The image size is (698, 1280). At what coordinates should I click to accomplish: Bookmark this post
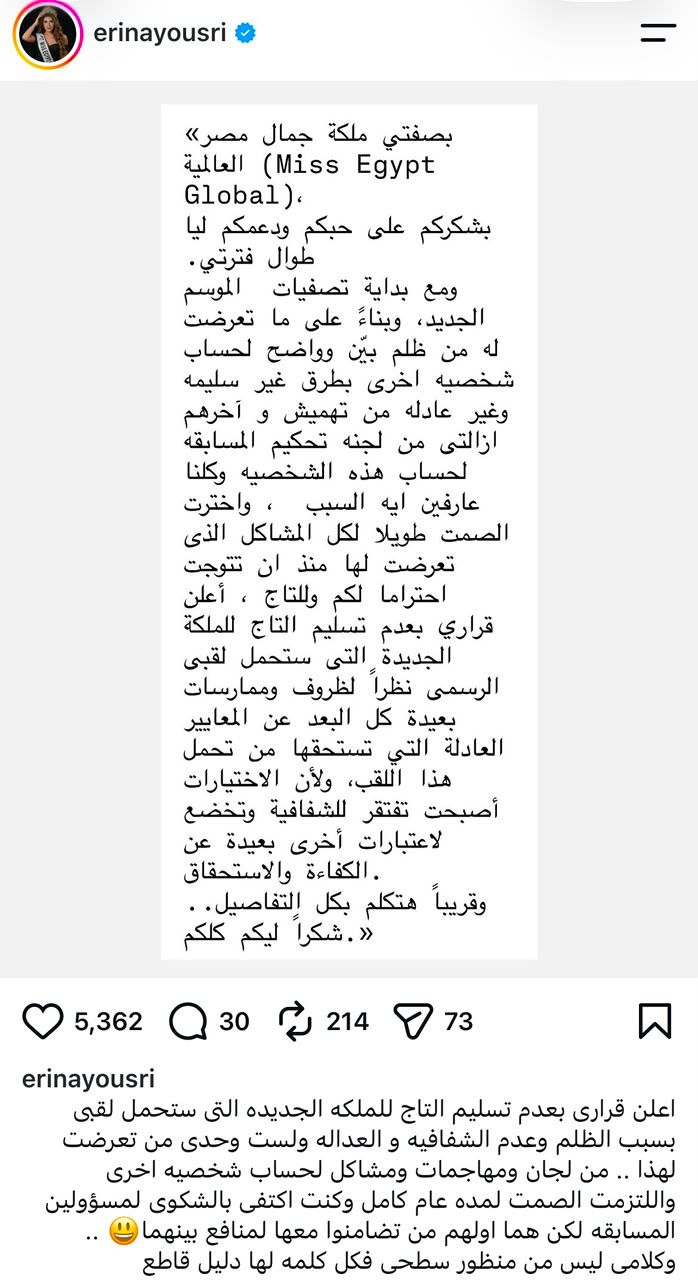click(655, 1021)
